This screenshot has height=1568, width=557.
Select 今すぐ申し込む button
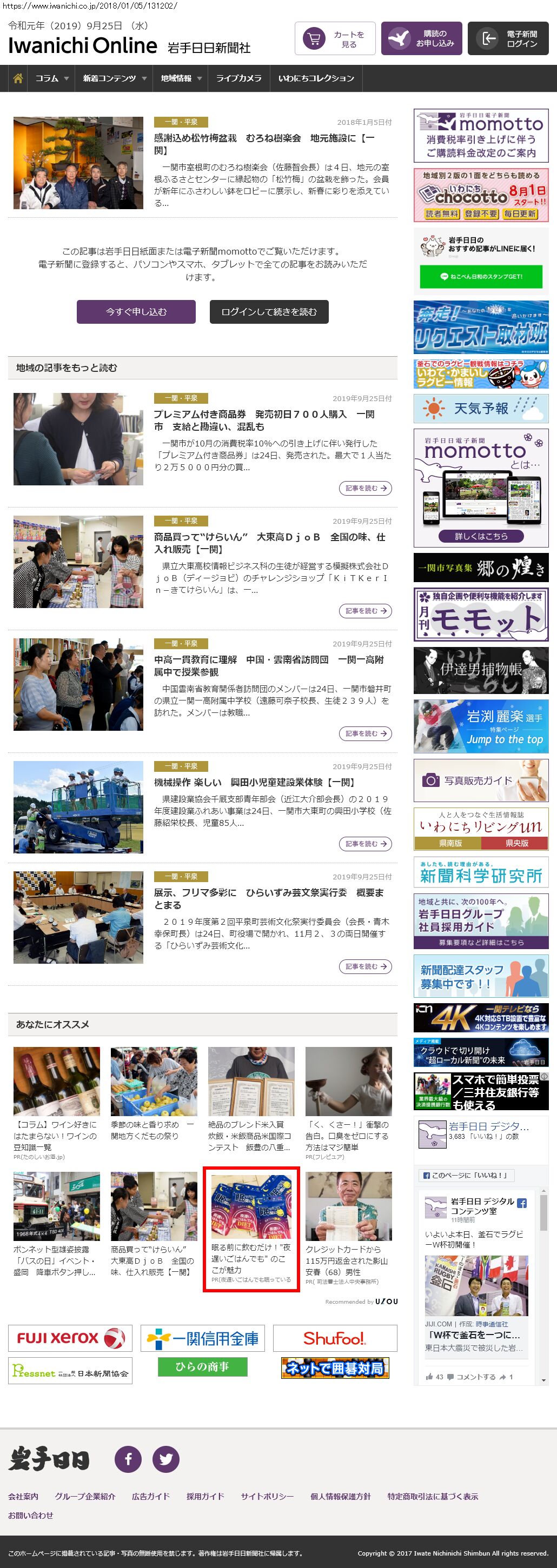[136, 312]
